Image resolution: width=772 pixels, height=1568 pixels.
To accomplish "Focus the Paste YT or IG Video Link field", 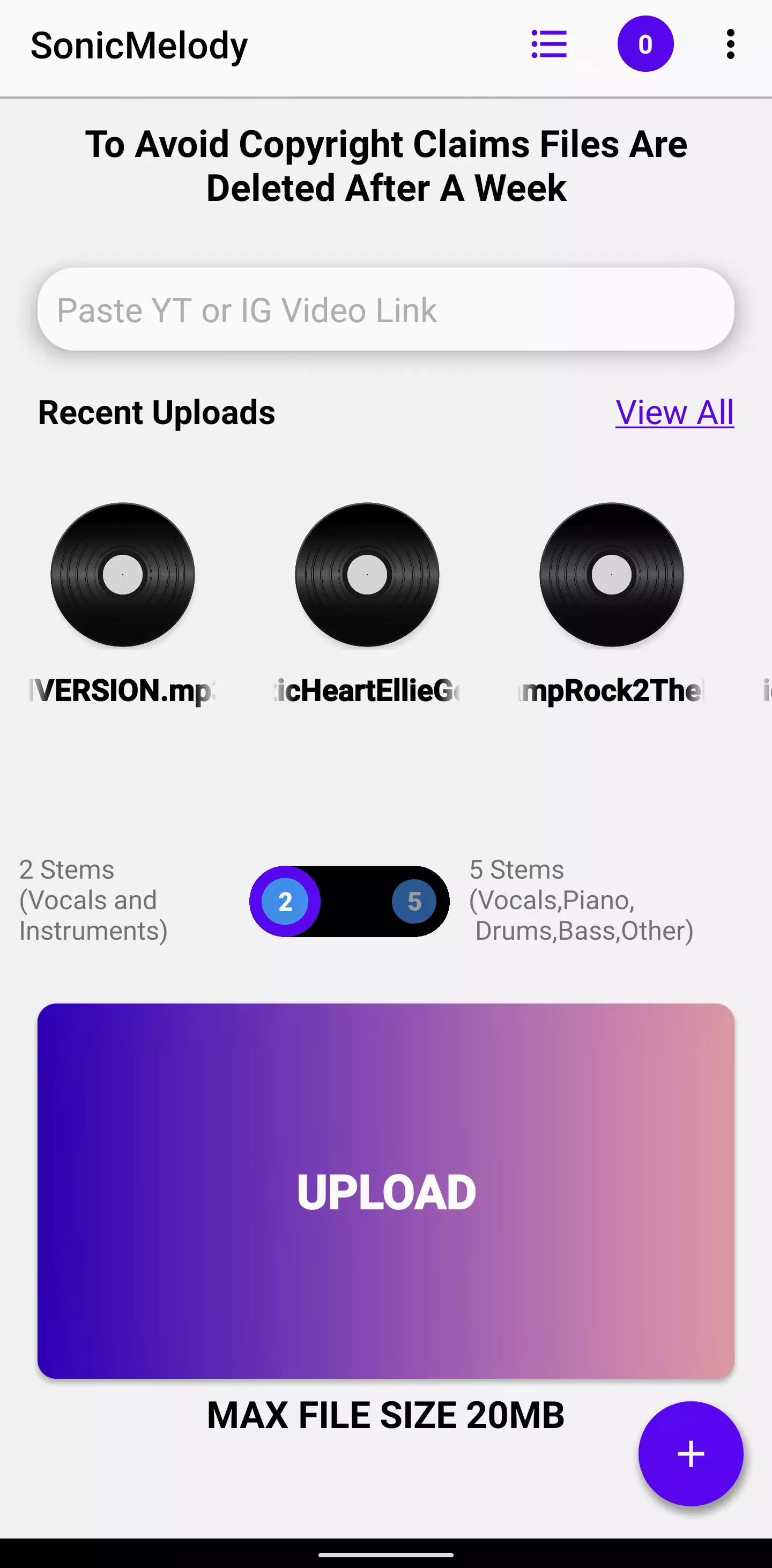I will [x=385, y=310].
